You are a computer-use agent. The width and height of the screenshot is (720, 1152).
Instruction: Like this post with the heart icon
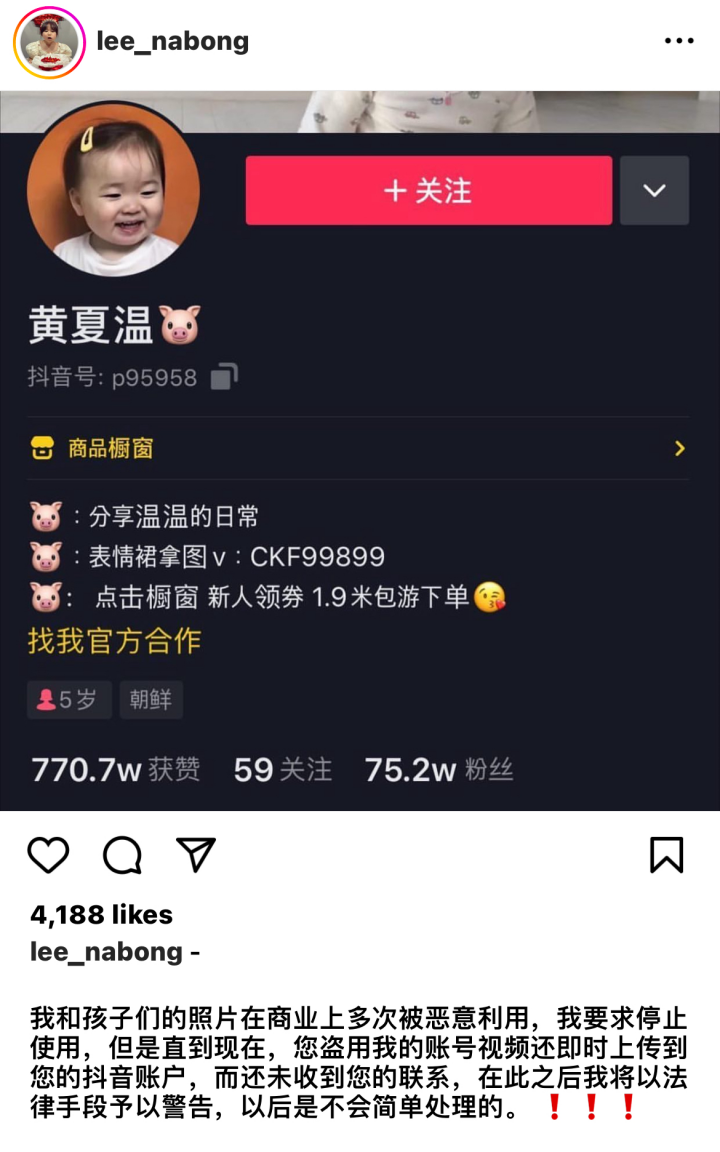tap(48, 856)
